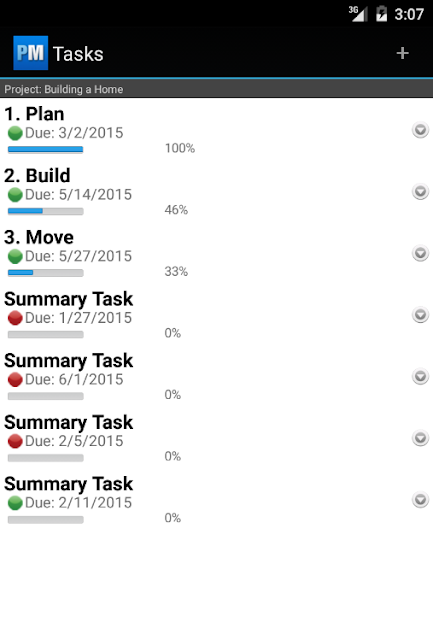Image resolution: width=433 pixels, height=640 pixels.
Task: Expand the dropdown arrow for 2. Build
Action: point(420,192)
